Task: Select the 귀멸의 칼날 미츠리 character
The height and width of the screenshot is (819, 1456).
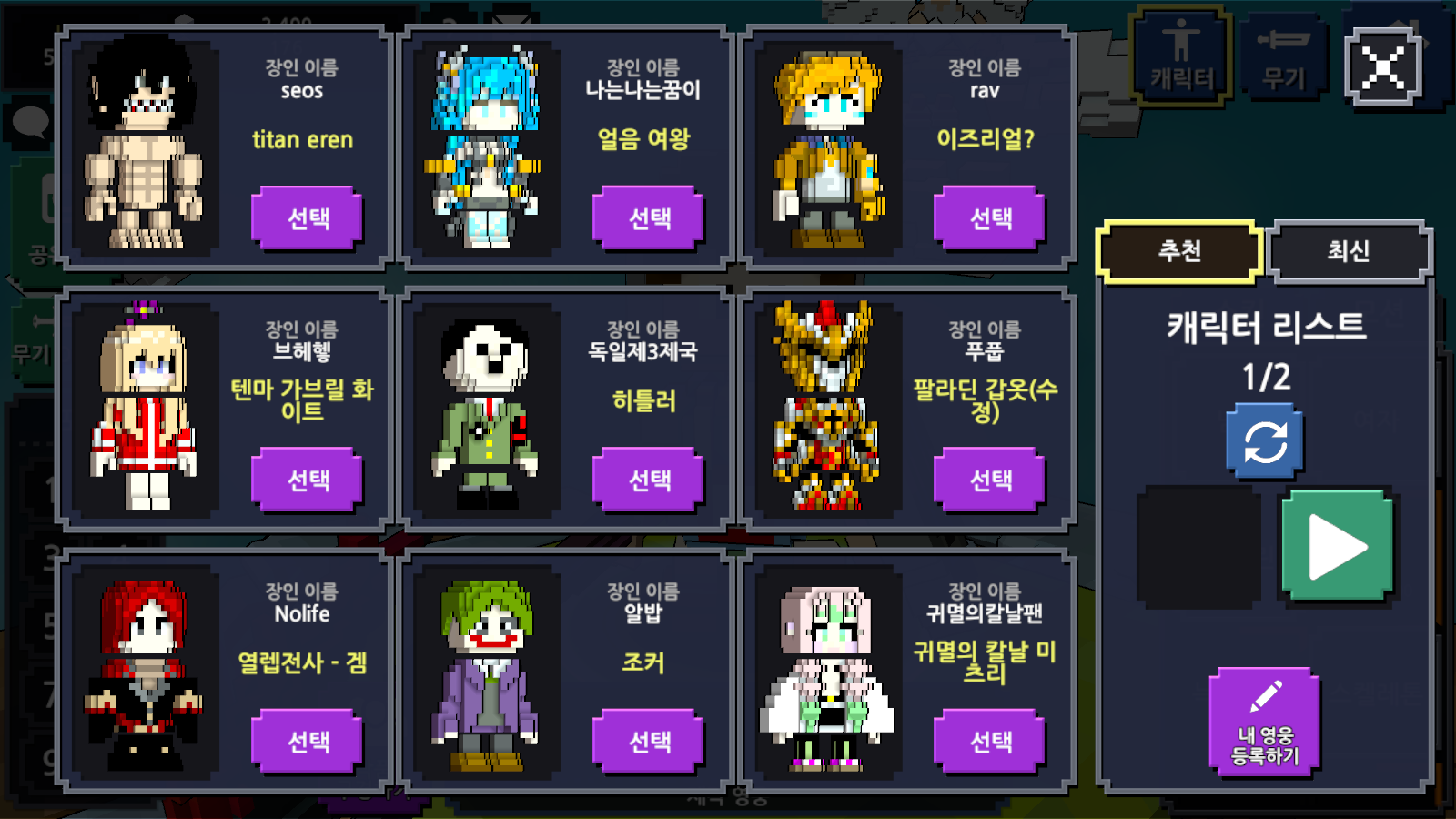Action: pyautogui.click(x=990, y=742)
